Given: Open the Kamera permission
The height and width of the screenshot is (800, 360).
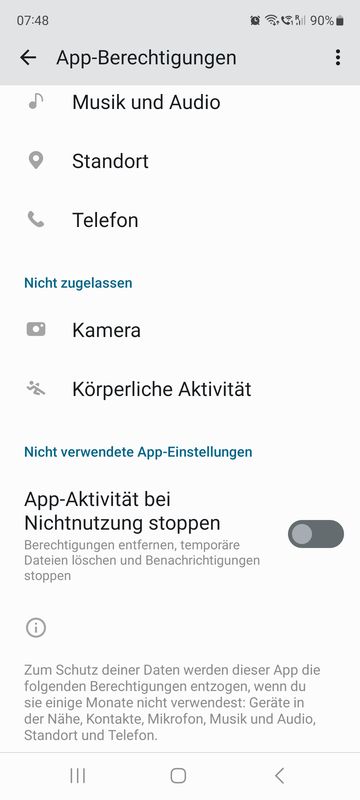Looking at the screenshot, I should point(180,330).
